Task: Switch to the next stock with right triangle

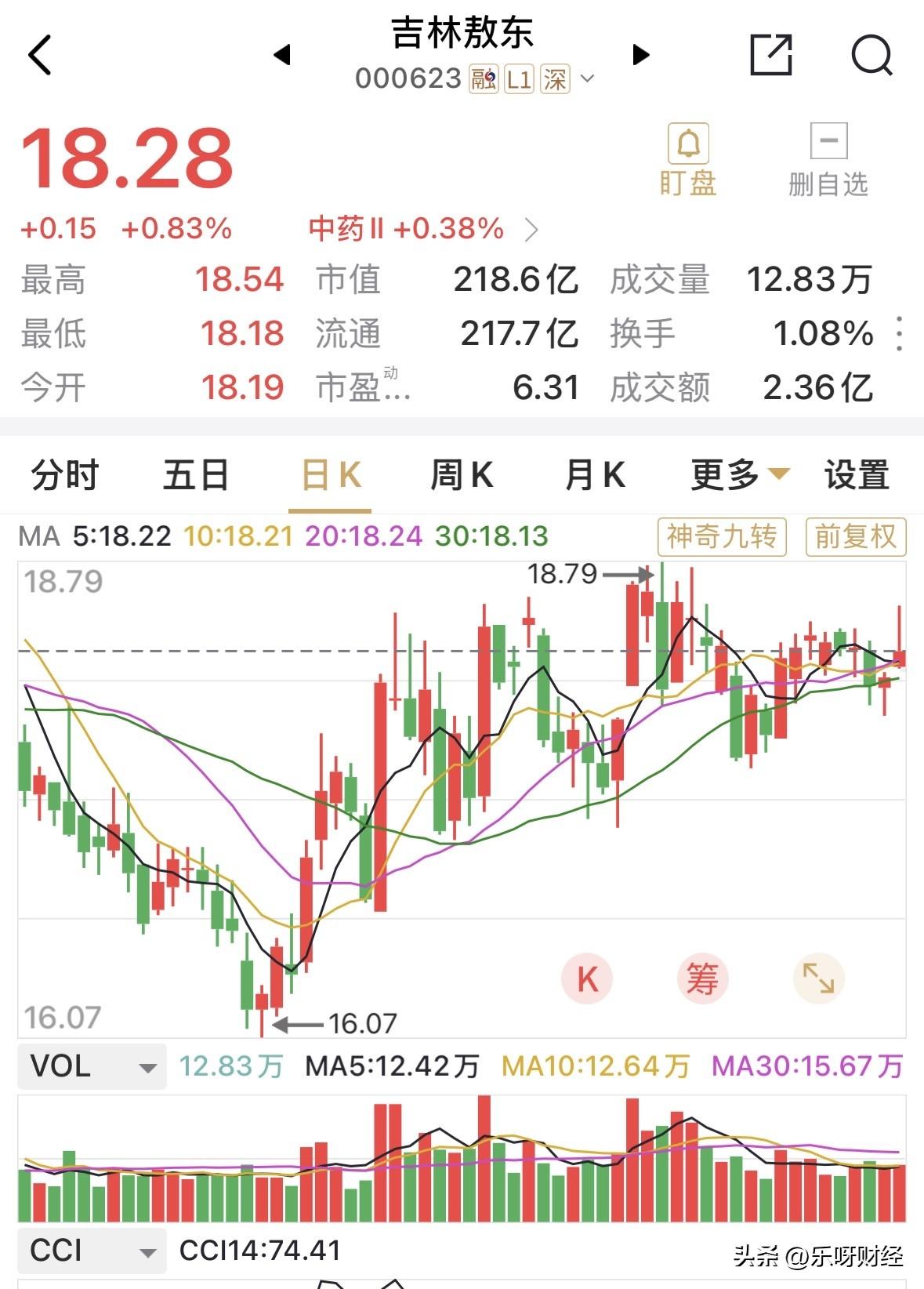Action: click(641, 55)
